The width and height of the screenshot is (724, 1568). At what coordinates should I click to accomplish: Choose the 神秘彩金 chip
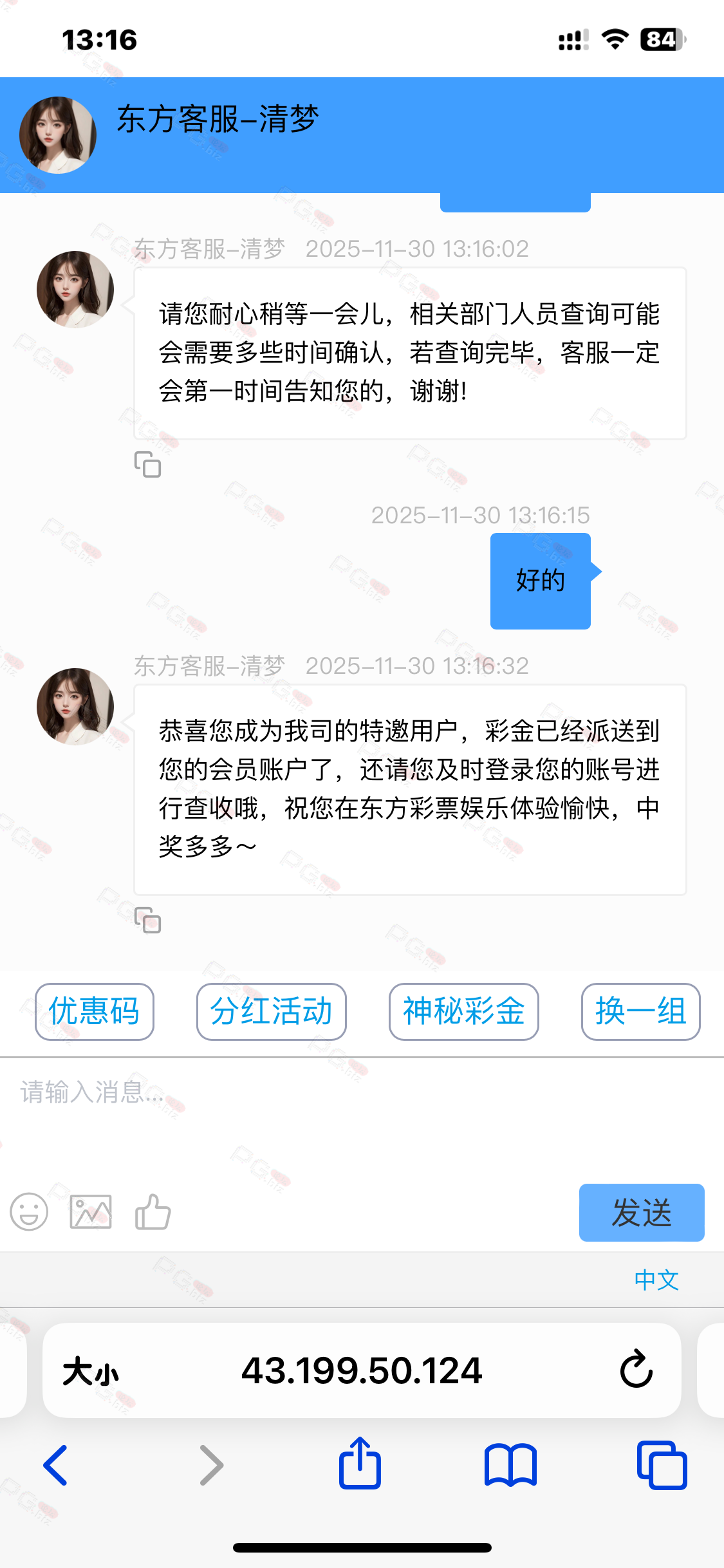(x=463, y=1011)
